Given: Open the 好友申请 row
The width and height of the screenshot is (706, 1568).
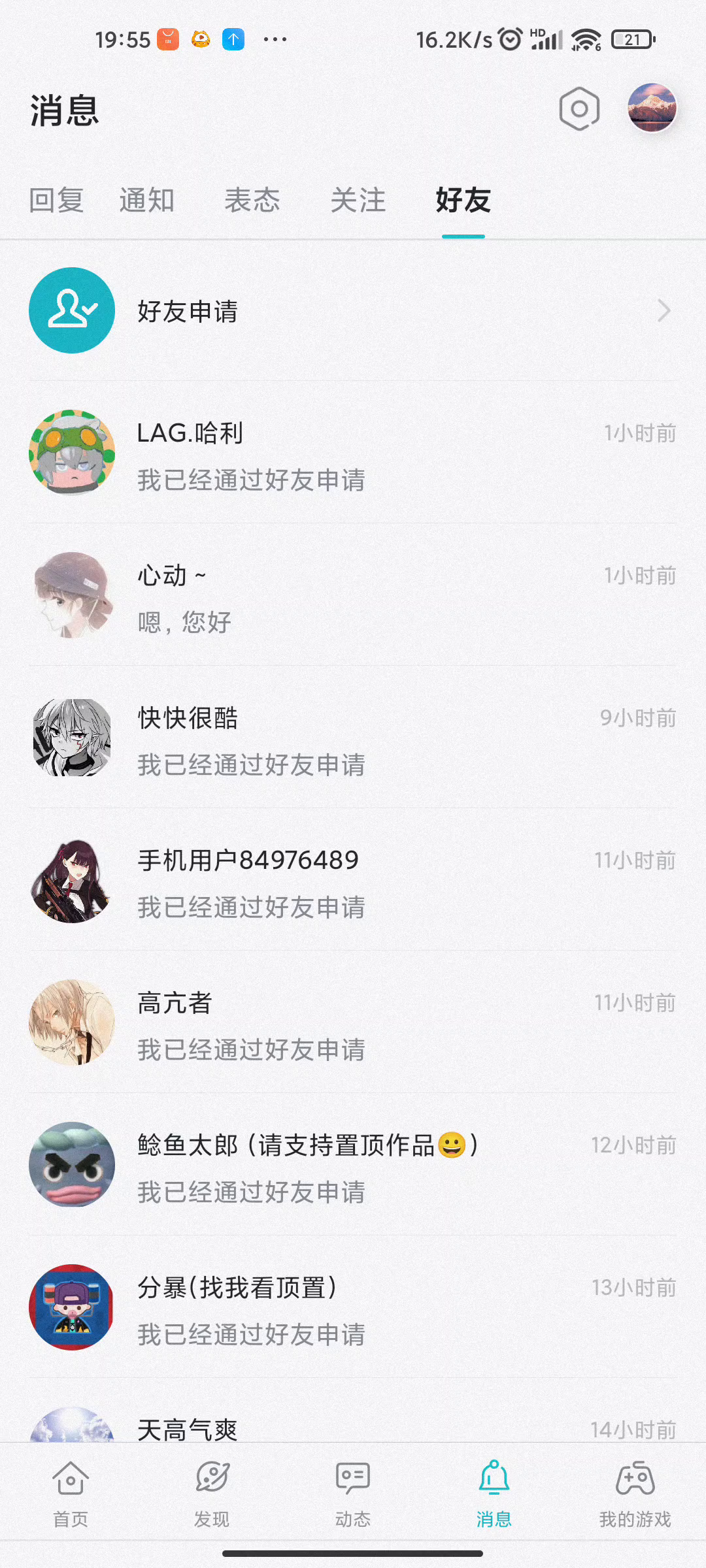Looking at the screenshot, I should click(353, 311).
